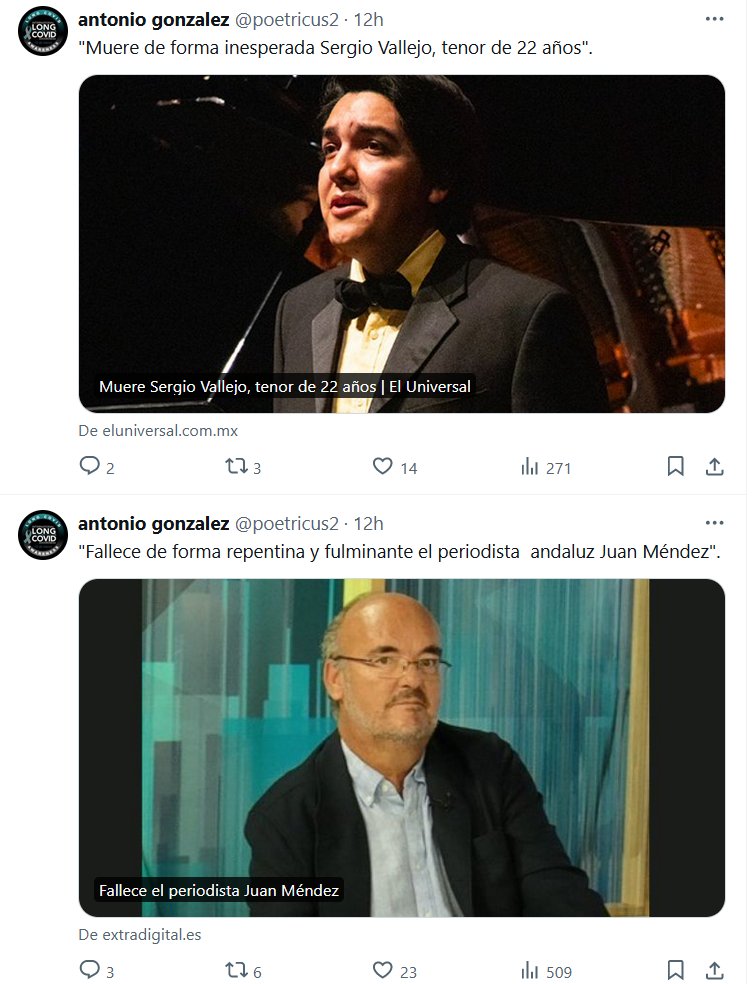The height and width of the screenshot is (984, 754).
Task: Open the extradigital.es article card
Action: tap(401, 747)
